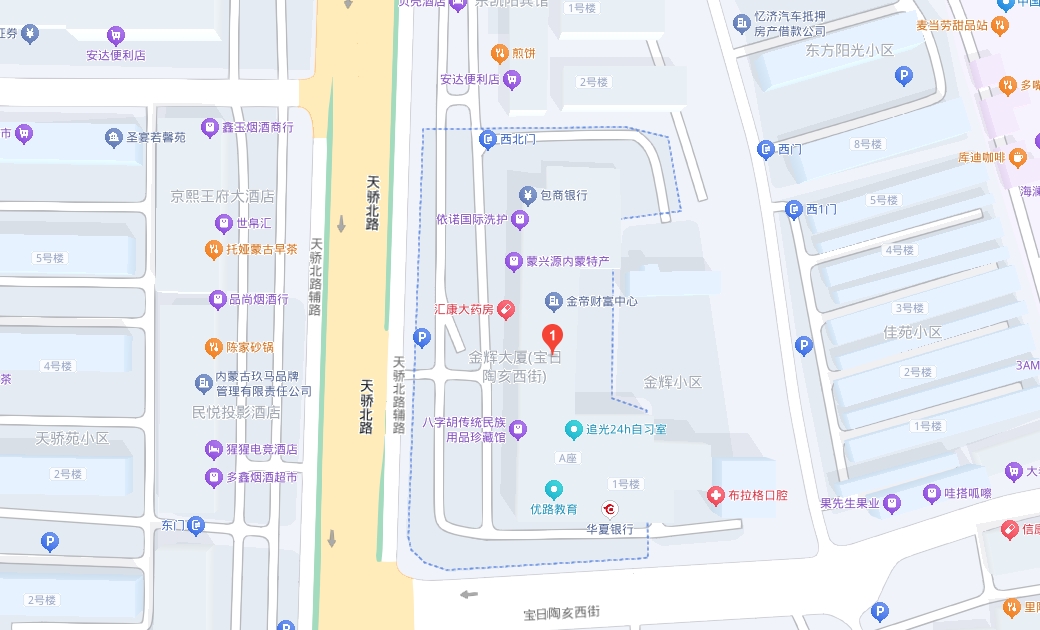Screen dimensions: 1040x630
Task: Open the 库迪咖啡 coffee marker
Action: (1017, 157)
